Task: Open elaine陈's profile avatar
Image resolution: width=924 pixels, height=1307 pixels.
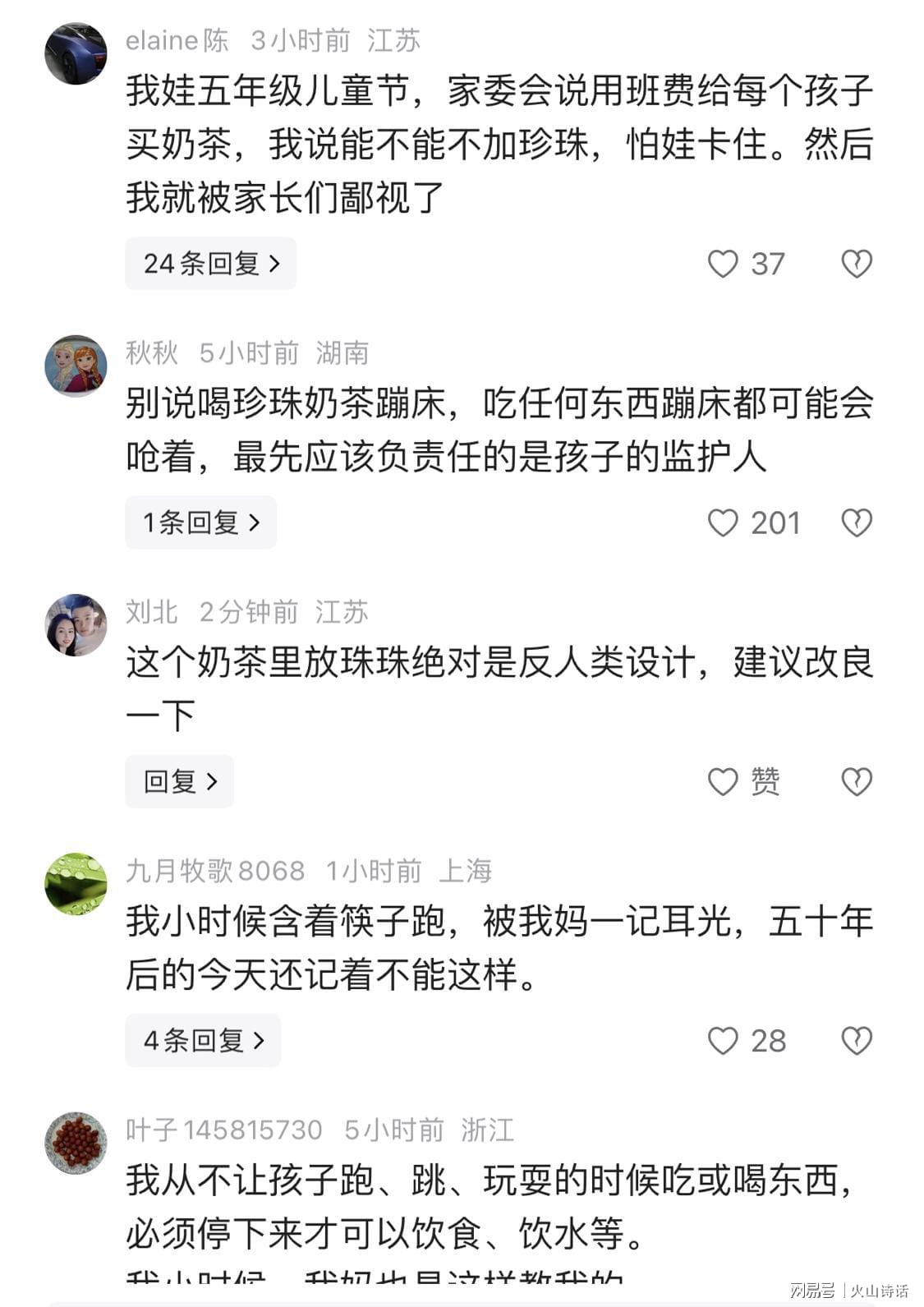Action: pos(76,54)
